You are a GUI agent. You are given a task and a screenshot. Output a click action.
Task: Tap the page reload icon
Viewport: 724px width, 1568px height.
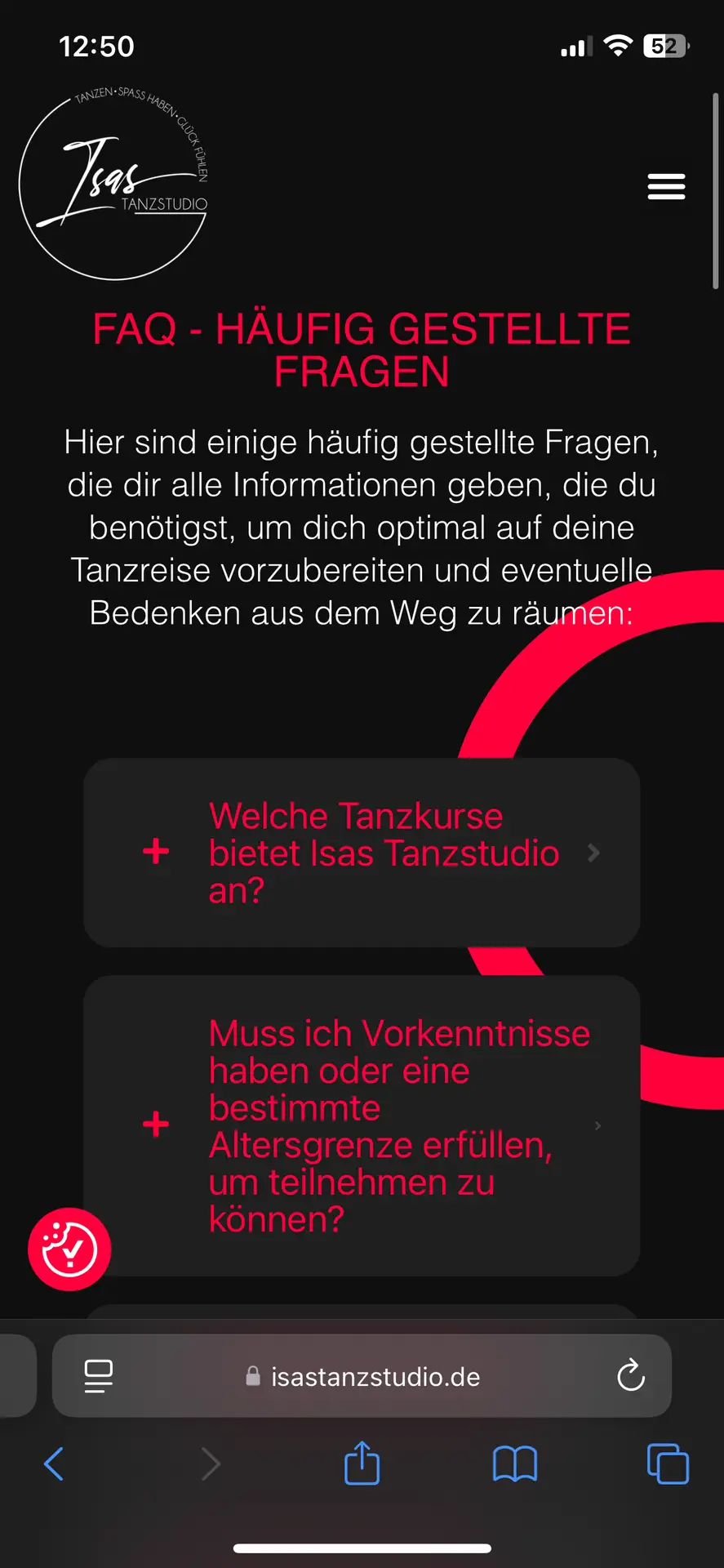[629, 1376]
